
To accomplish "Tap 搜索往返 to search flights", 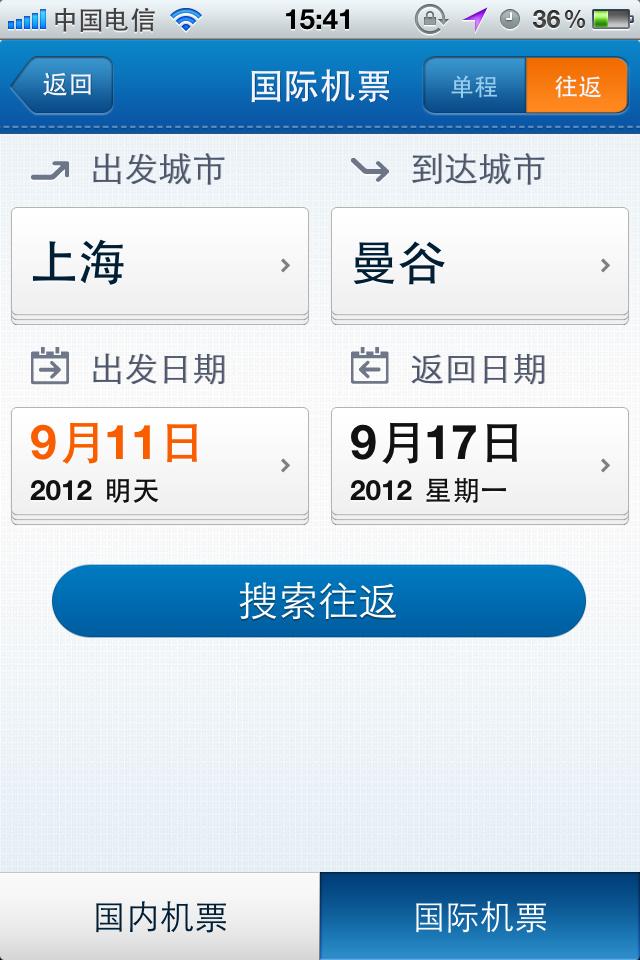I will [x=319, y=601].
